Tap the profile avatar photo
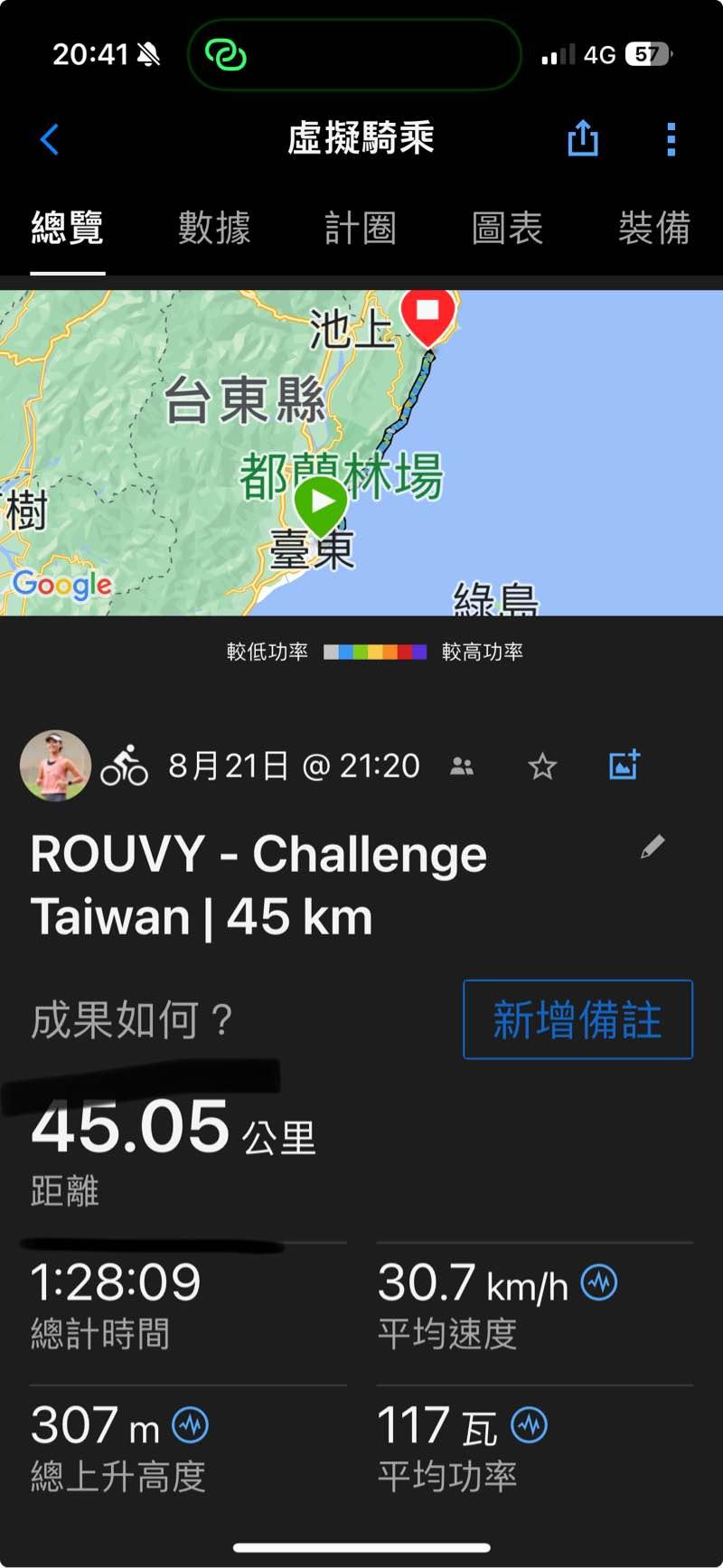Image resolution: width=723 pixels, height=1568 pixels. (56, 766)
